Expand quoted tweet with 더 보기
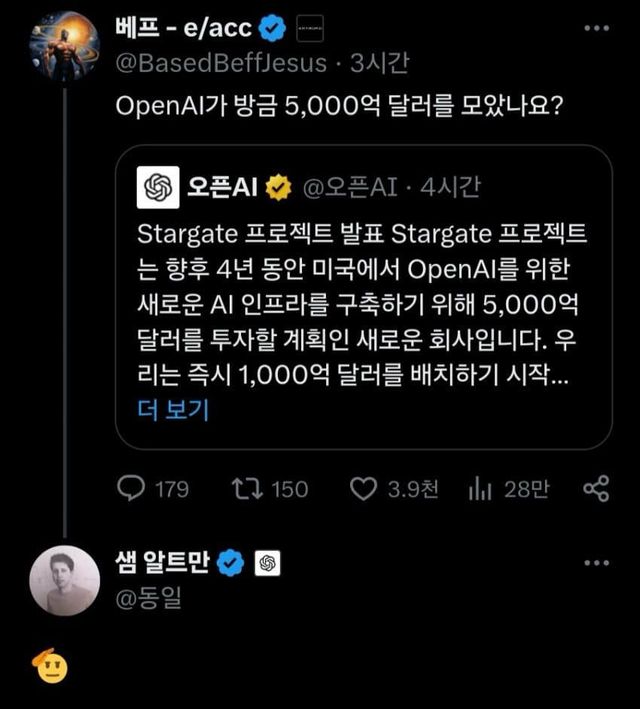 171,411
